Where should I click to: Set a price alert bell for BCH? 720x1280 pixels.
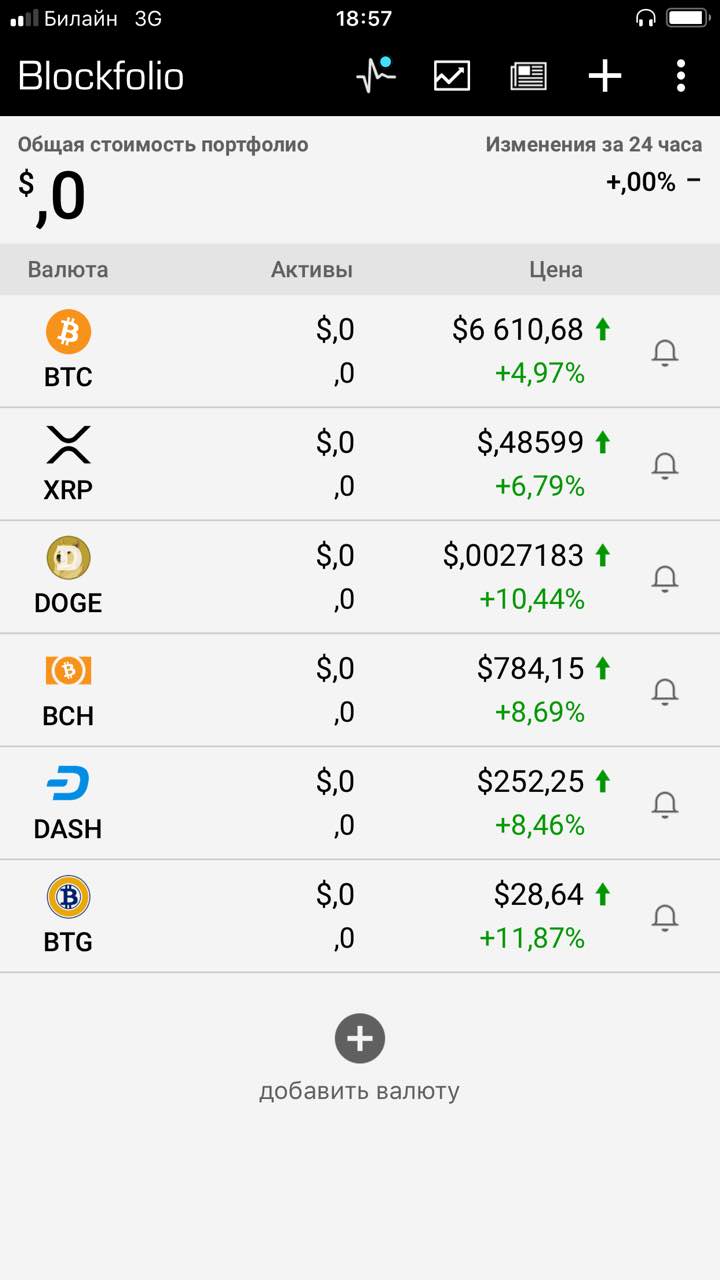pos(665,692)
